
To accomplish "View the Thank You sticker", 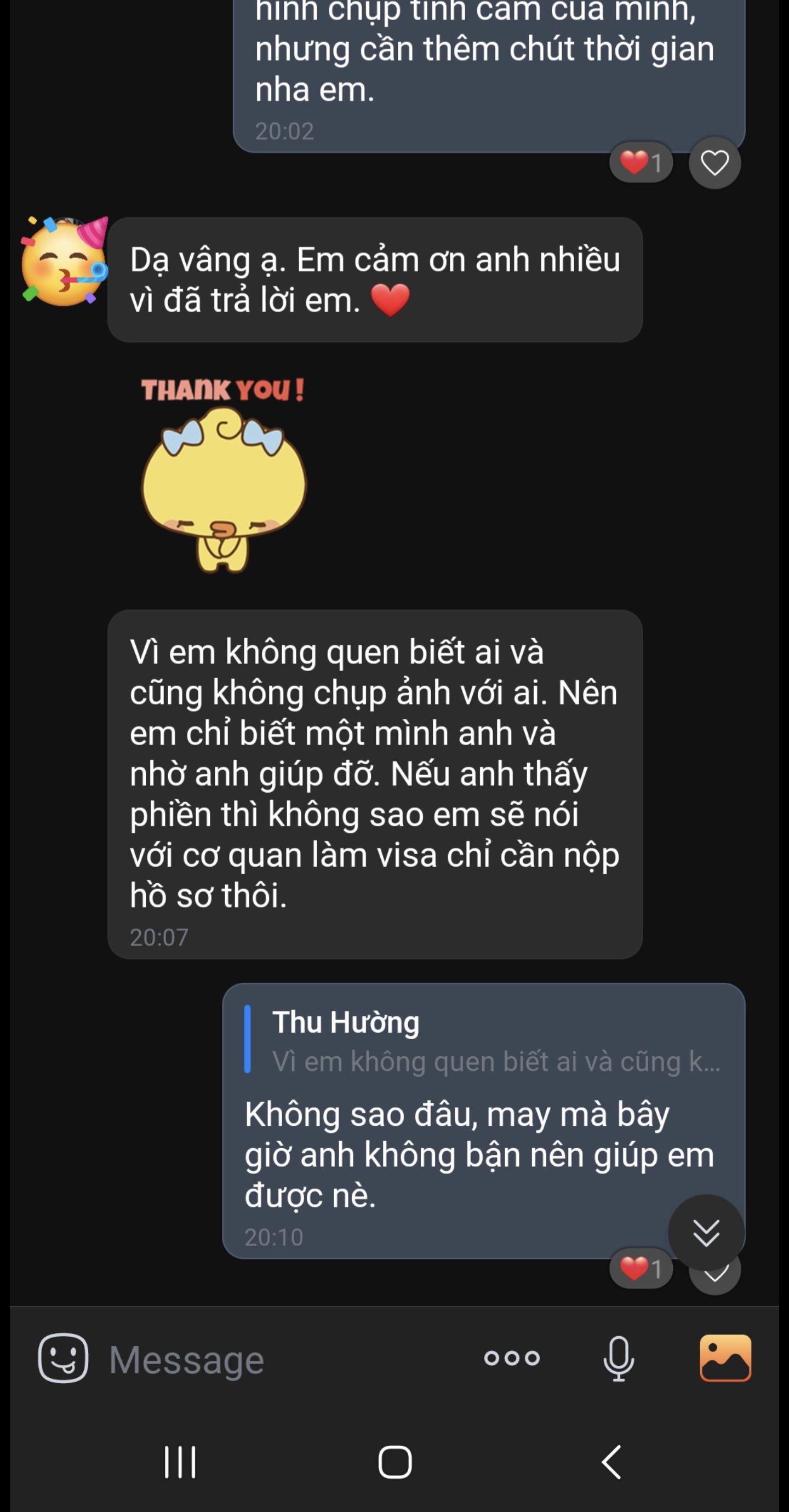I will (x=223, y=476).
